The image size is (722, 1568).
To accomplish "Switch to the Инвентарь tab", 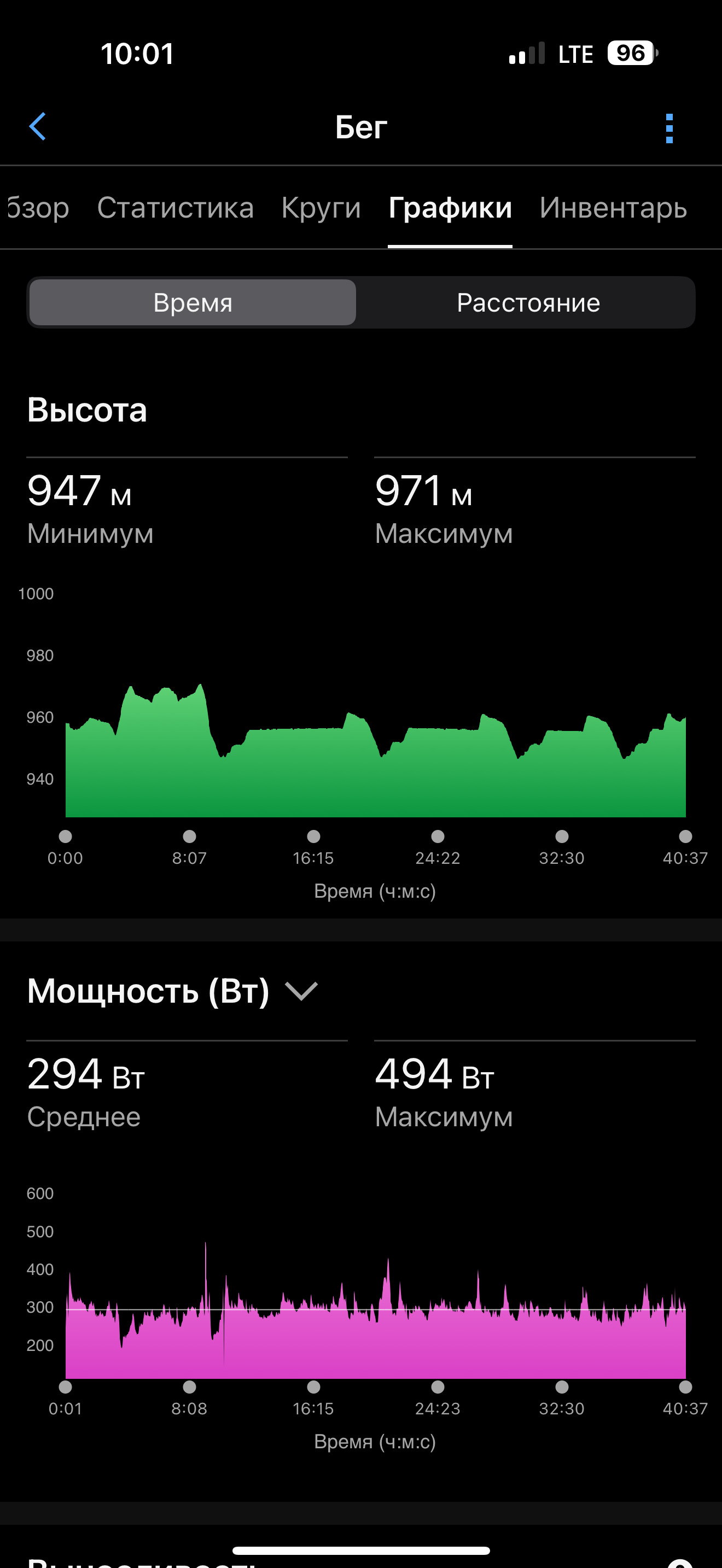I will pos(613,208).
